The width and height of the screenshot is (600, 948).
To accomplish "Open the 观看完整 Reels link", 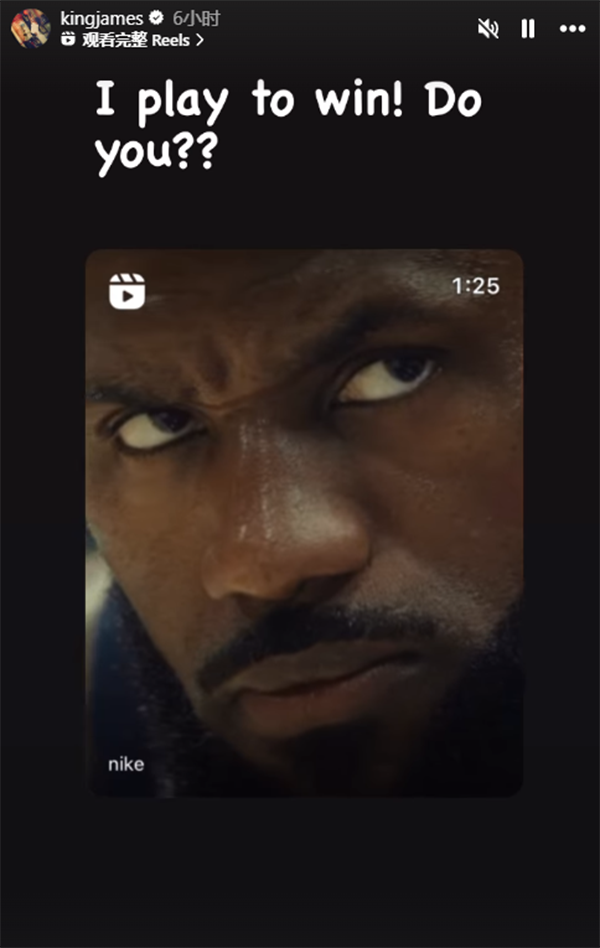I will pyautogui.click(x=133, y=40).
